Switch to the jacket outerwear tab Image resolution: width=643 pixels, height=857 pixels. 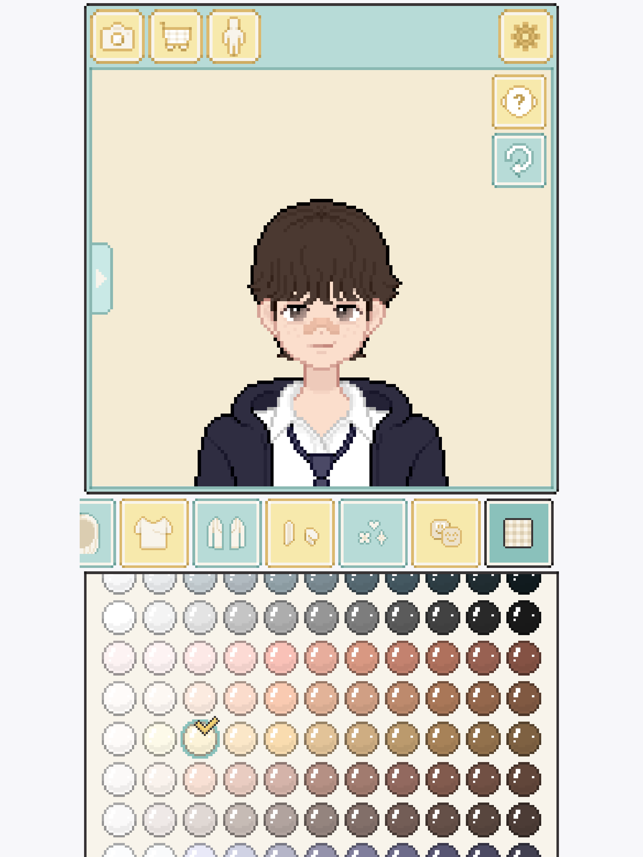227,533
